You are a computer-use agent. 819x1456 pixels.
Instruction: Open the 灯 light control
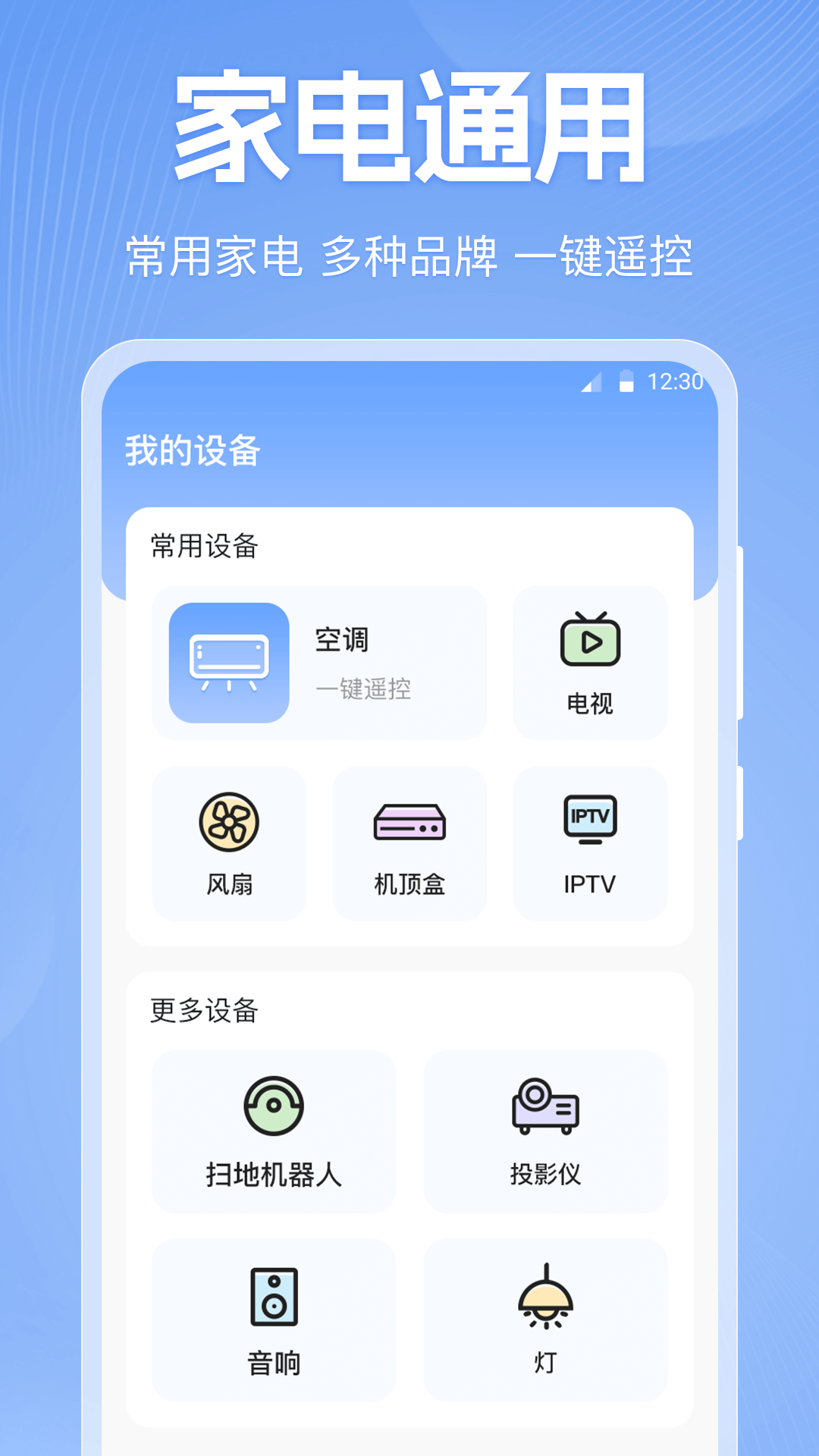[545, 1319]
